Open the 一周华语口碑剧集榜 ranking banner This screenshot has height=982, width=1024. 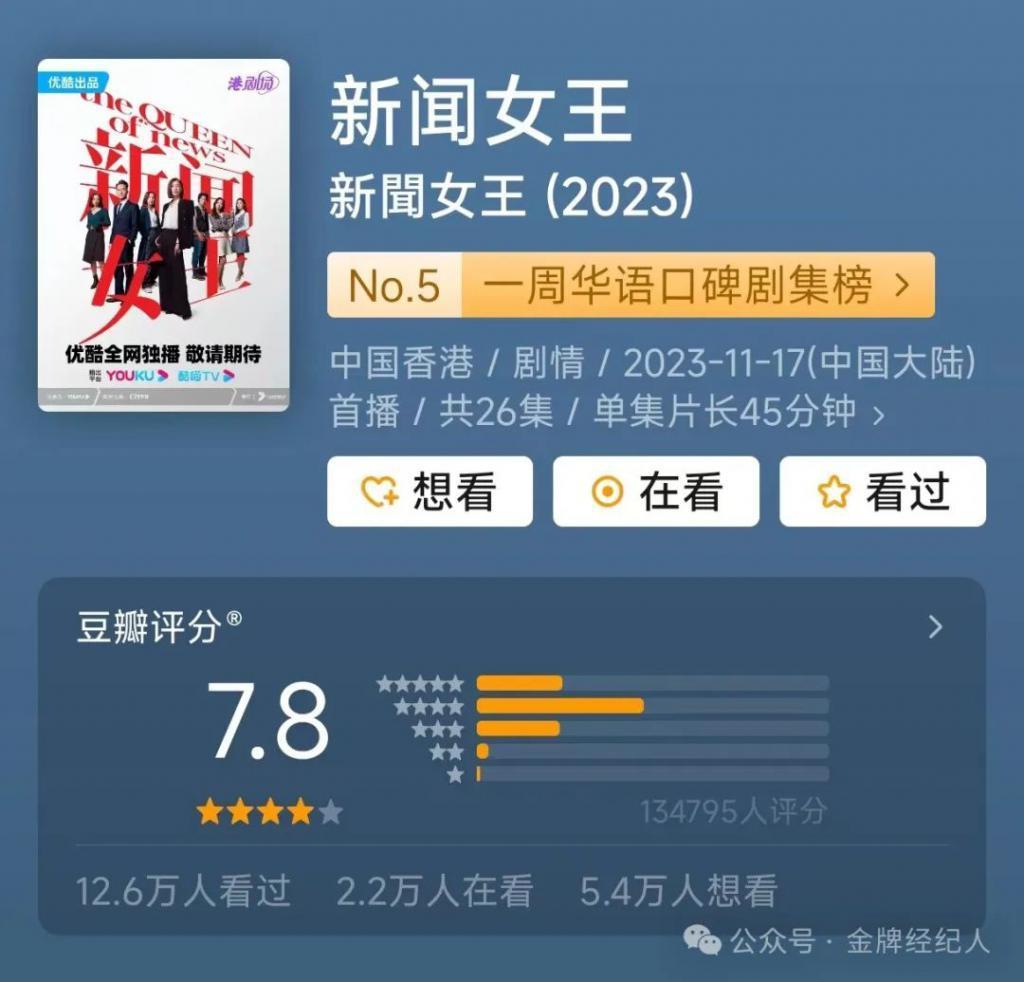[631, 285]
